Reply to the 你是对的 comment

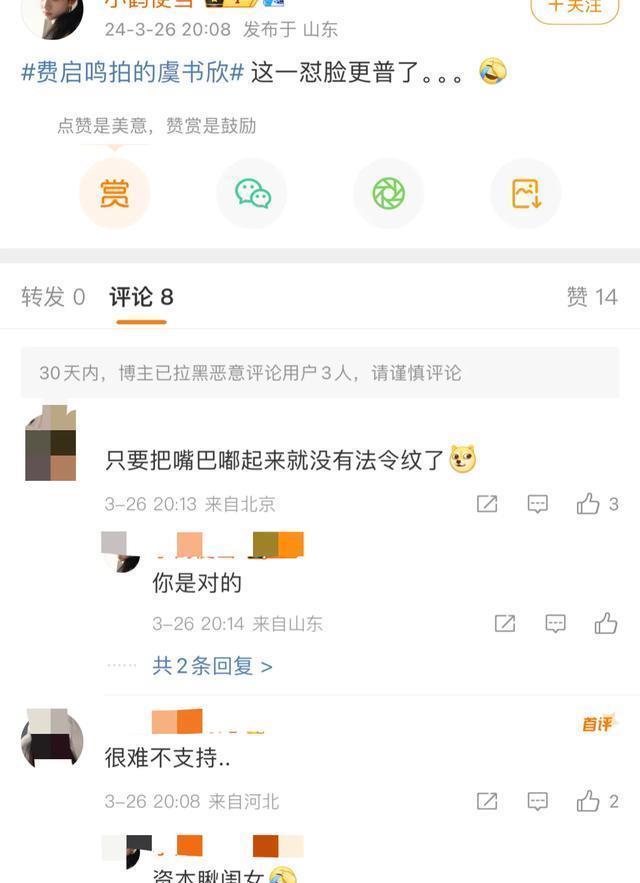pos(555,624)
